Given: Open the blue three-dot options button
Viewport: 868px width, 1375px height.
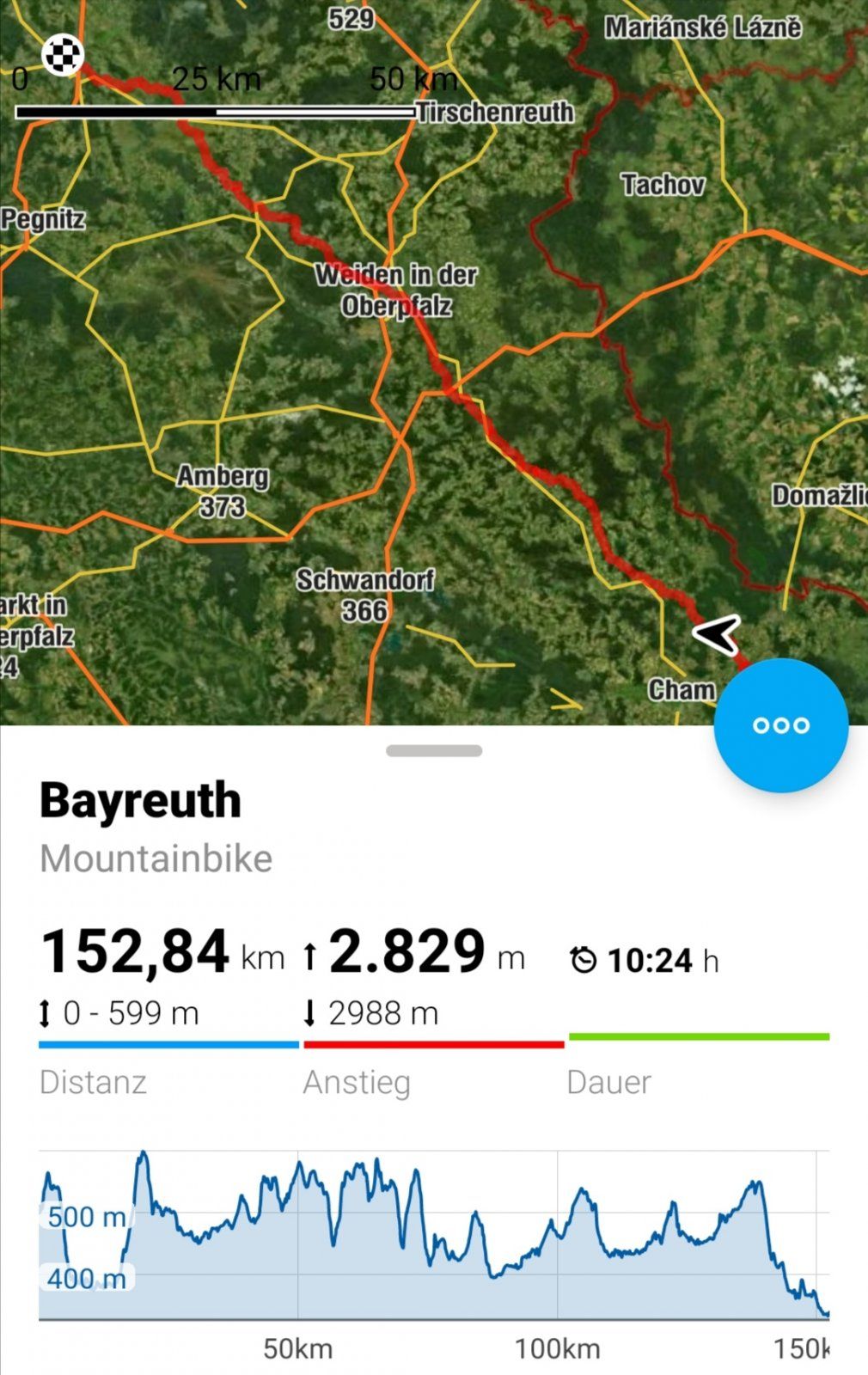Looking at the screenshot, I should pyautogui.click(x=780, y=725).
